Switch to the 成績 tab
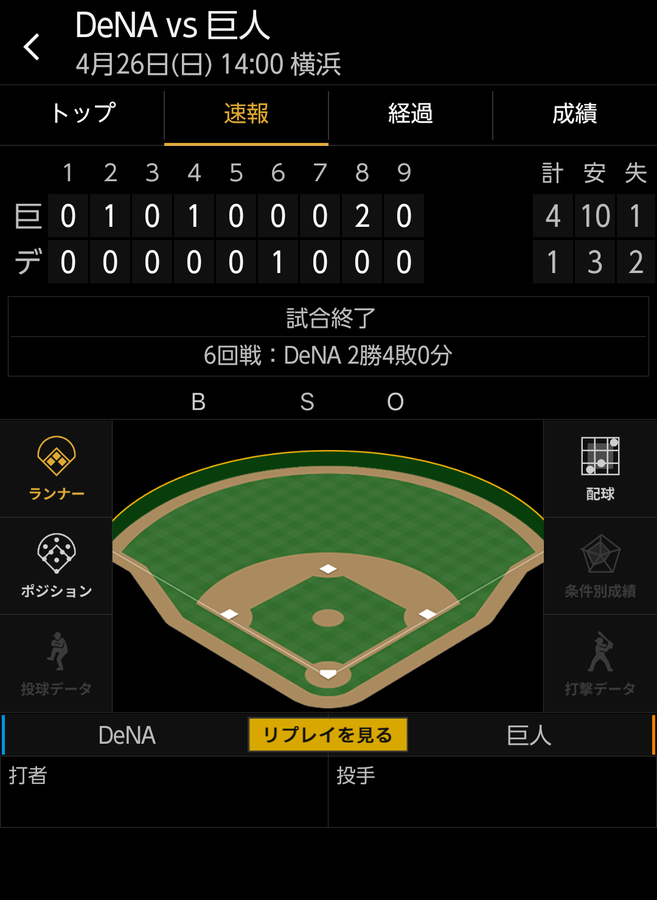The width and height of the screenshot is (657, 900). (x=574, y=114)
